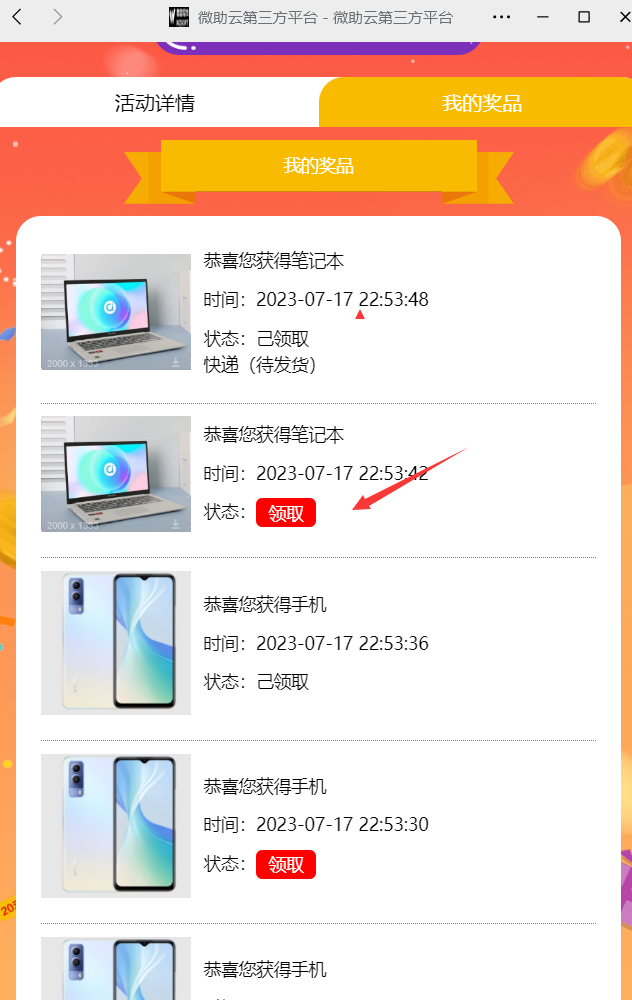
Task: Claim the 手机 prize won at 22:53:30
Action: pos(286,865)
